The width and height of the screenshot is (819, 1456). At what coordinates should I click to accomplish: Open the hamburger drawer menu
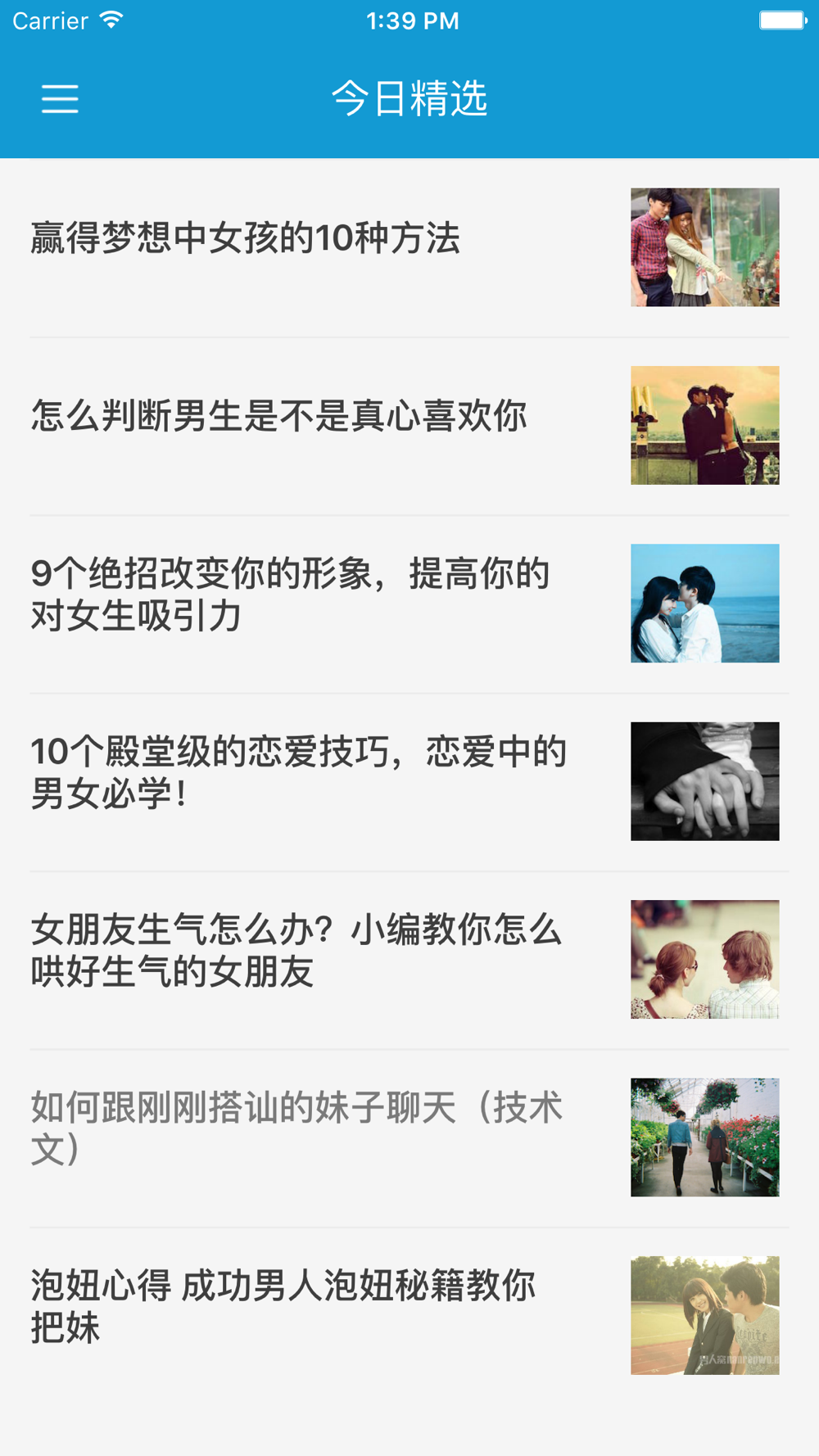(60, 99)
